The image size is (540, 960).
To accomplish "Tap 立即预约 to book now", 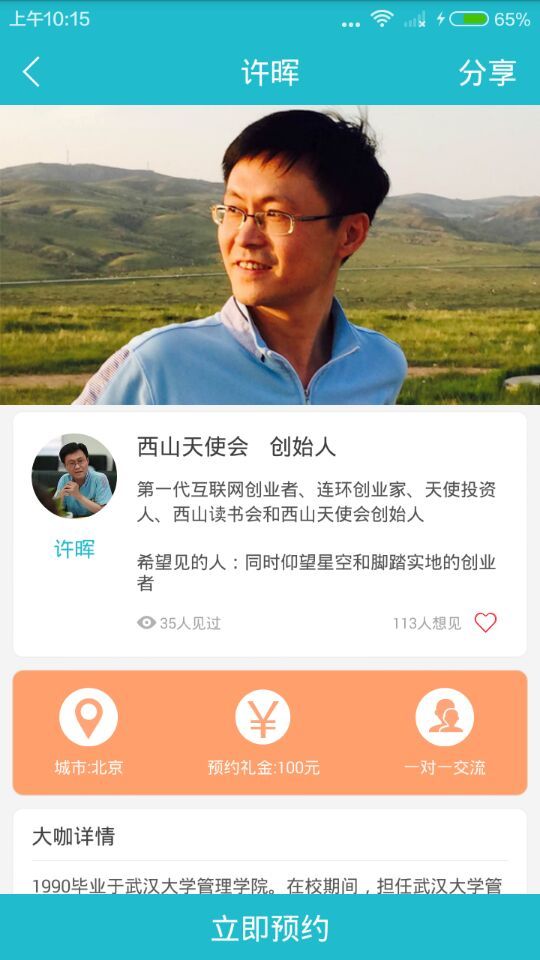I will (270, 928).
